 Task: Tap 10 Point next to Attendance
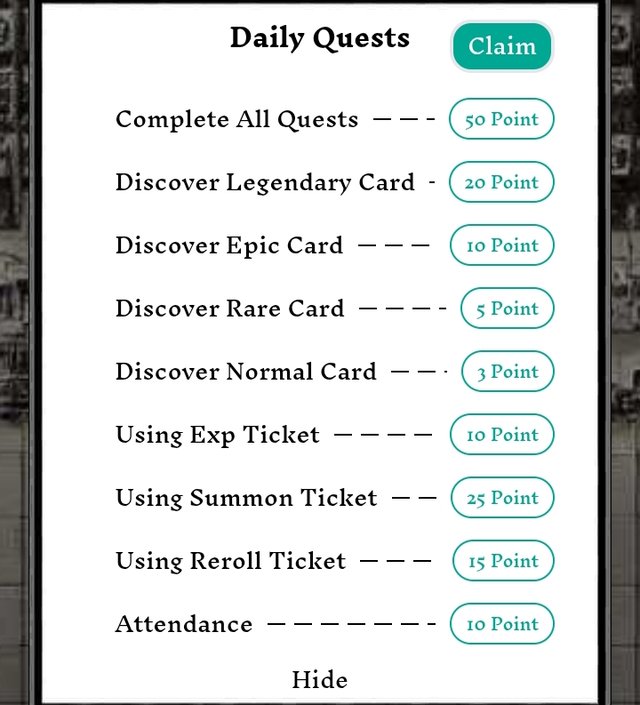pyautogui.click(x=501, y=623)
